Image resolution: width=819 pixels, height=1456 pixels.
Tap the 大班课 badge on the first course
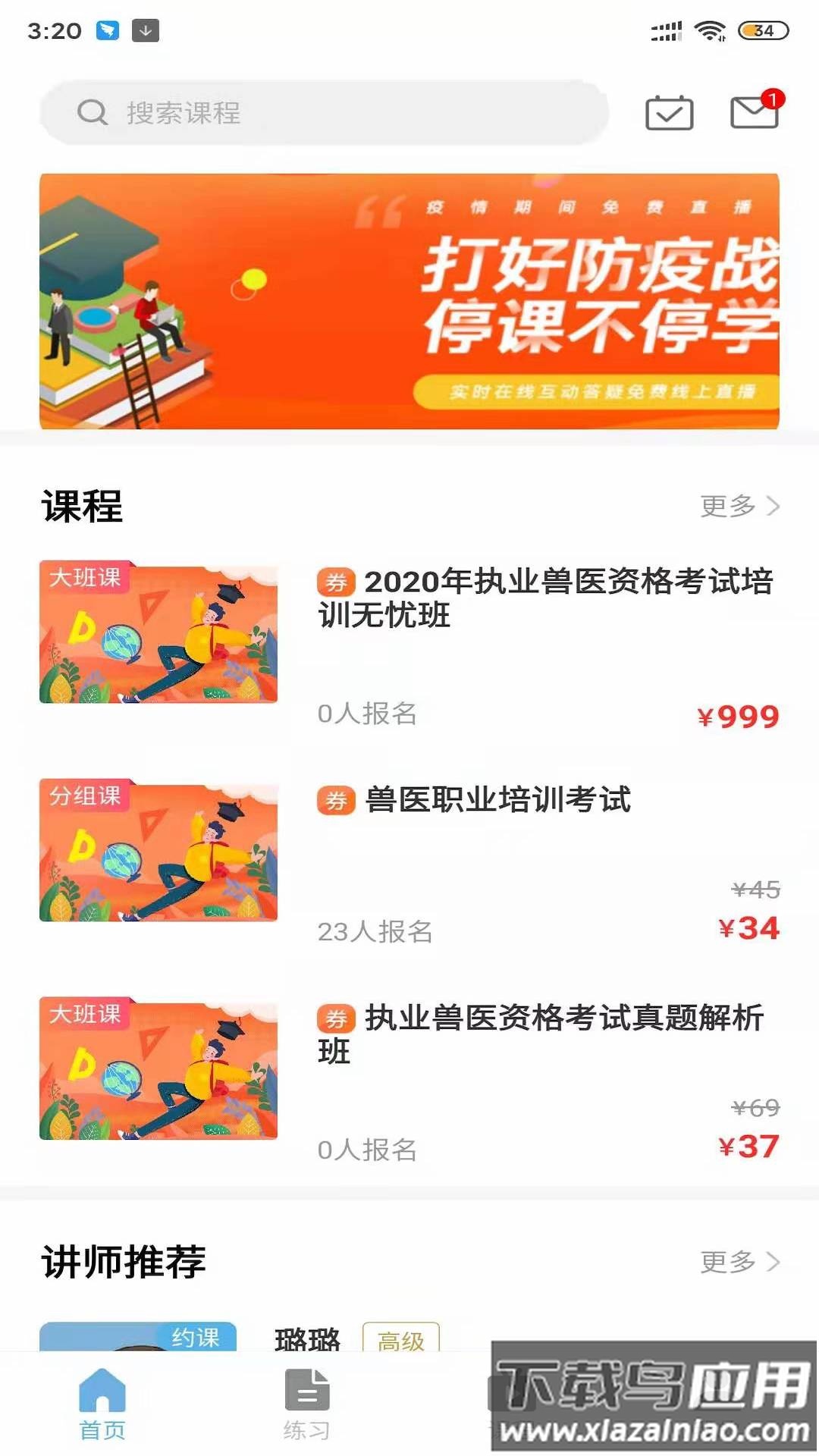pos(88,576)
